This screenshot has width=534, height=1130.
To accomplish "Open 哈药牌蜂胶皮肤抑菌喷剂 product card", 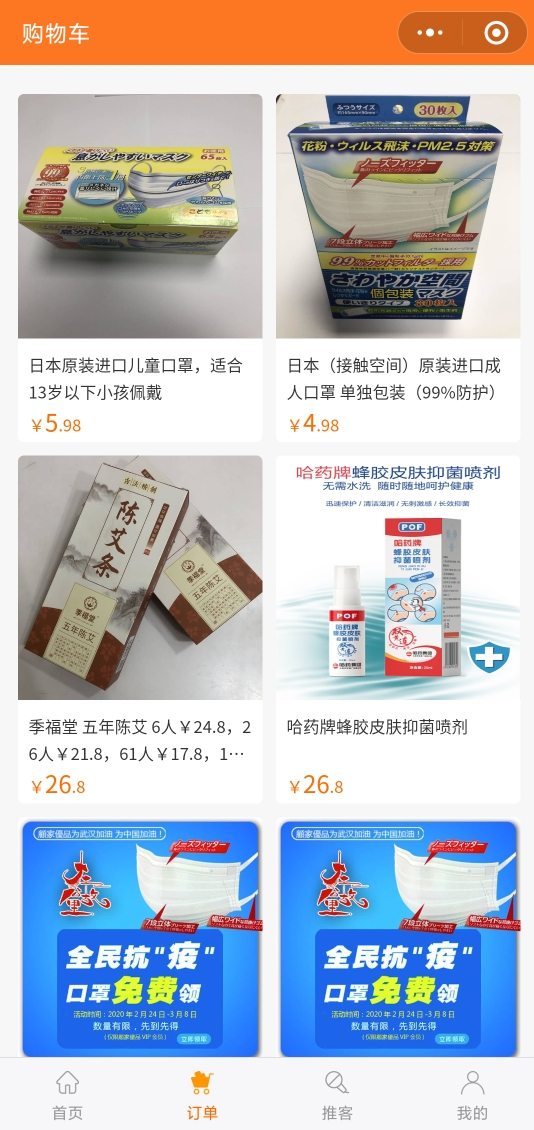I will 398,629.
